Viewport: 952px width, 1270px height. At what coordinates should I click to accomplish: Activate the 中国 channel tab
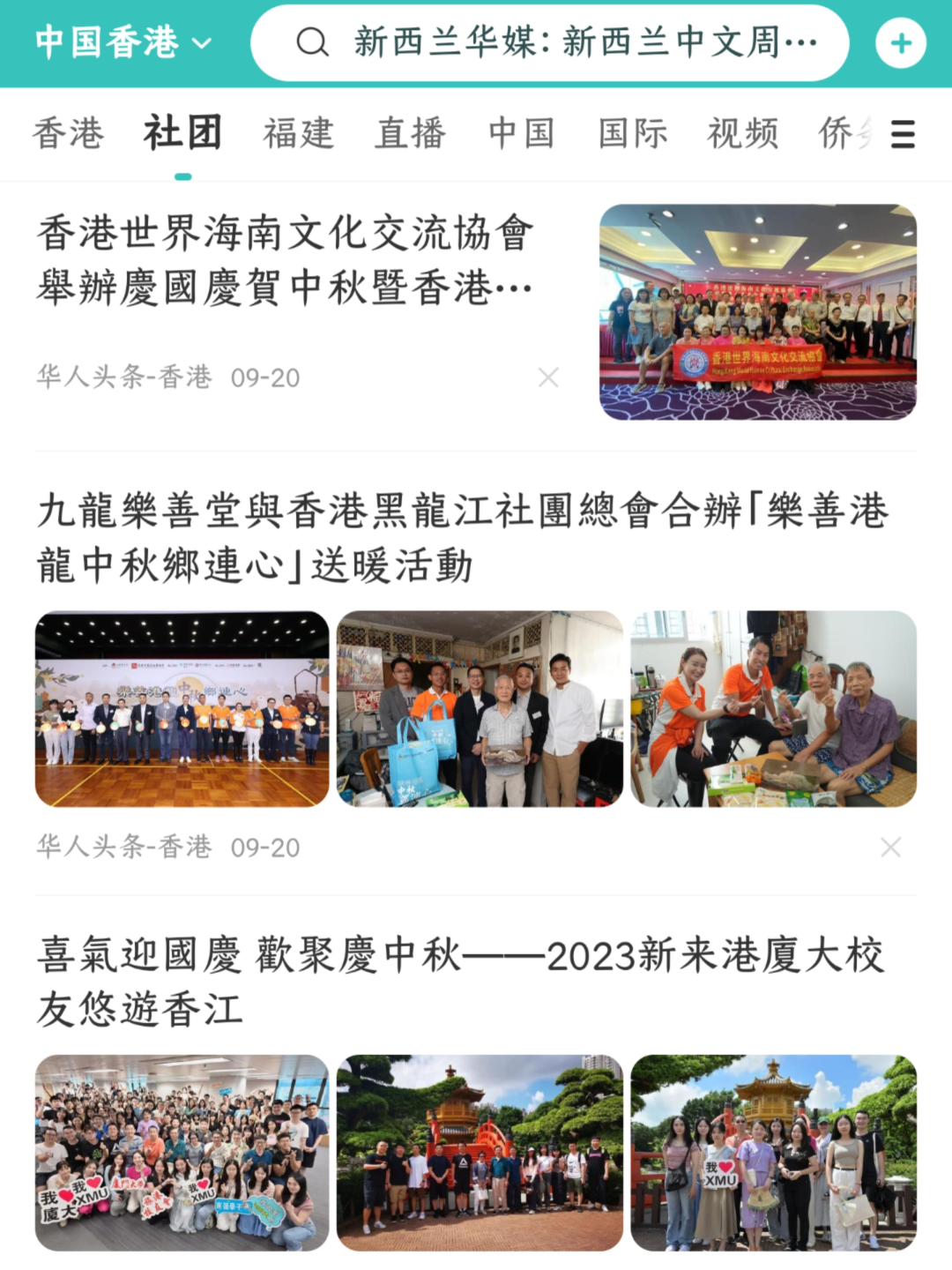522,132
